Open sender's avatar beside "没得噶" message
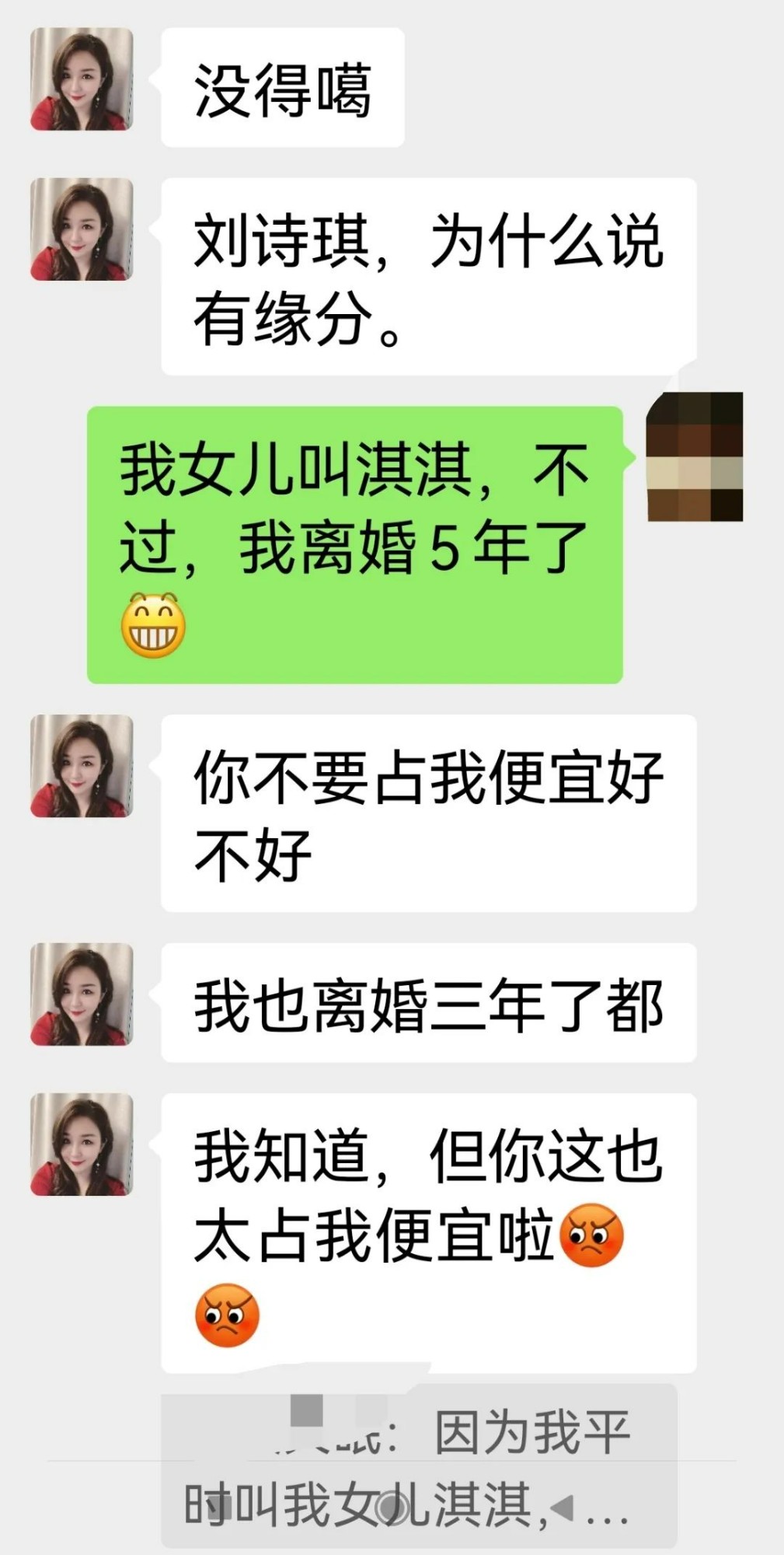 click(82, 79)
